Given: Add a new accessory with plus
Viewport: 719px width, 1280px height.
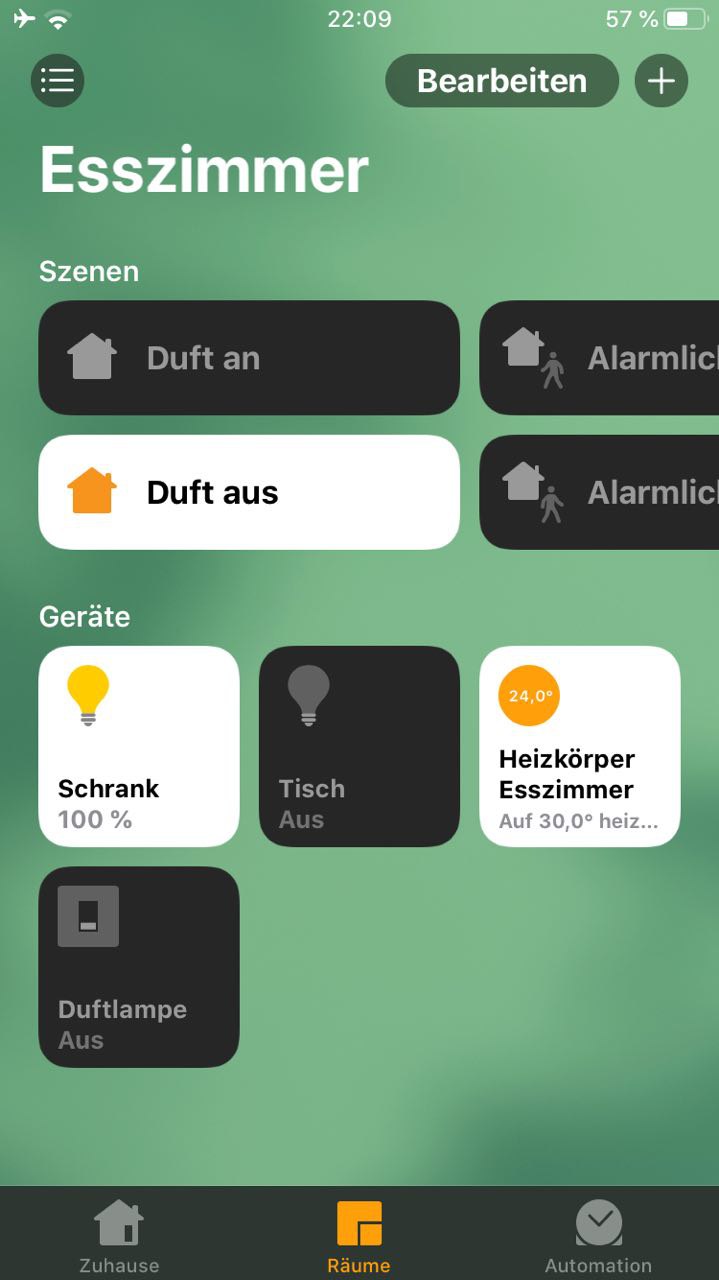Looking at the screenshot, I should tap(661, 81).
